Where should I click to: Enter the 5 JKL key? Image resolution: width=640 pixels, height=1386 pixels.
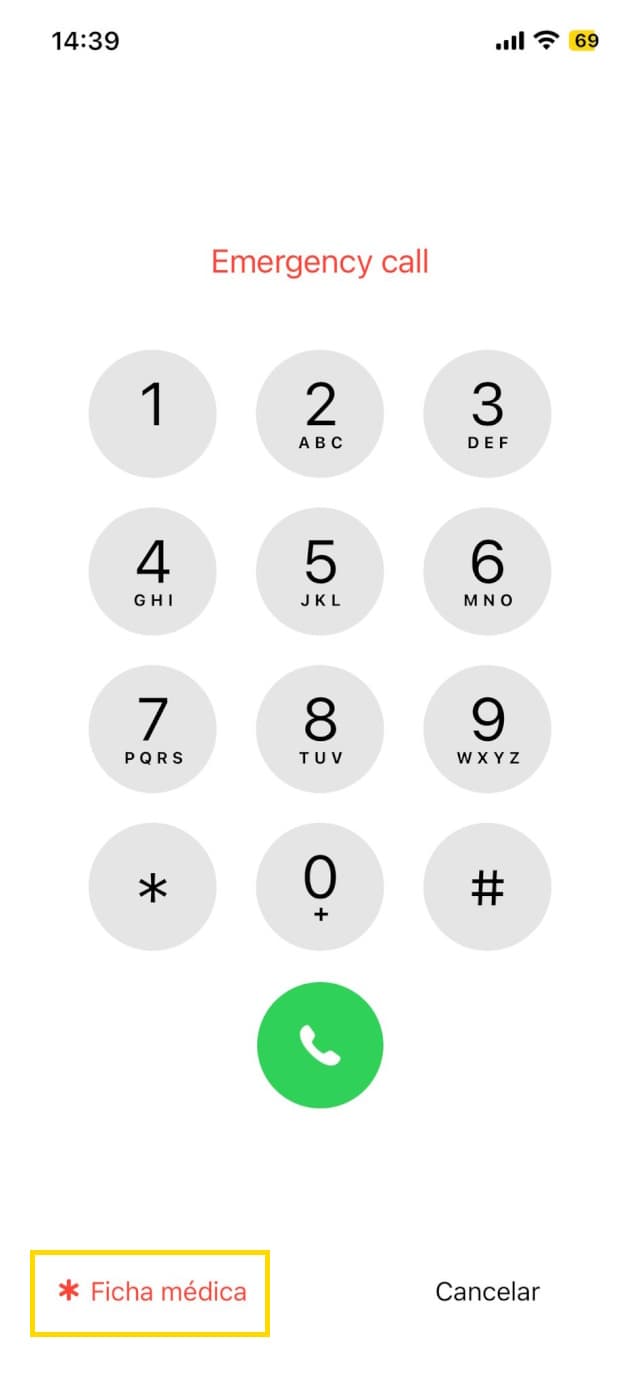point(320,570)
